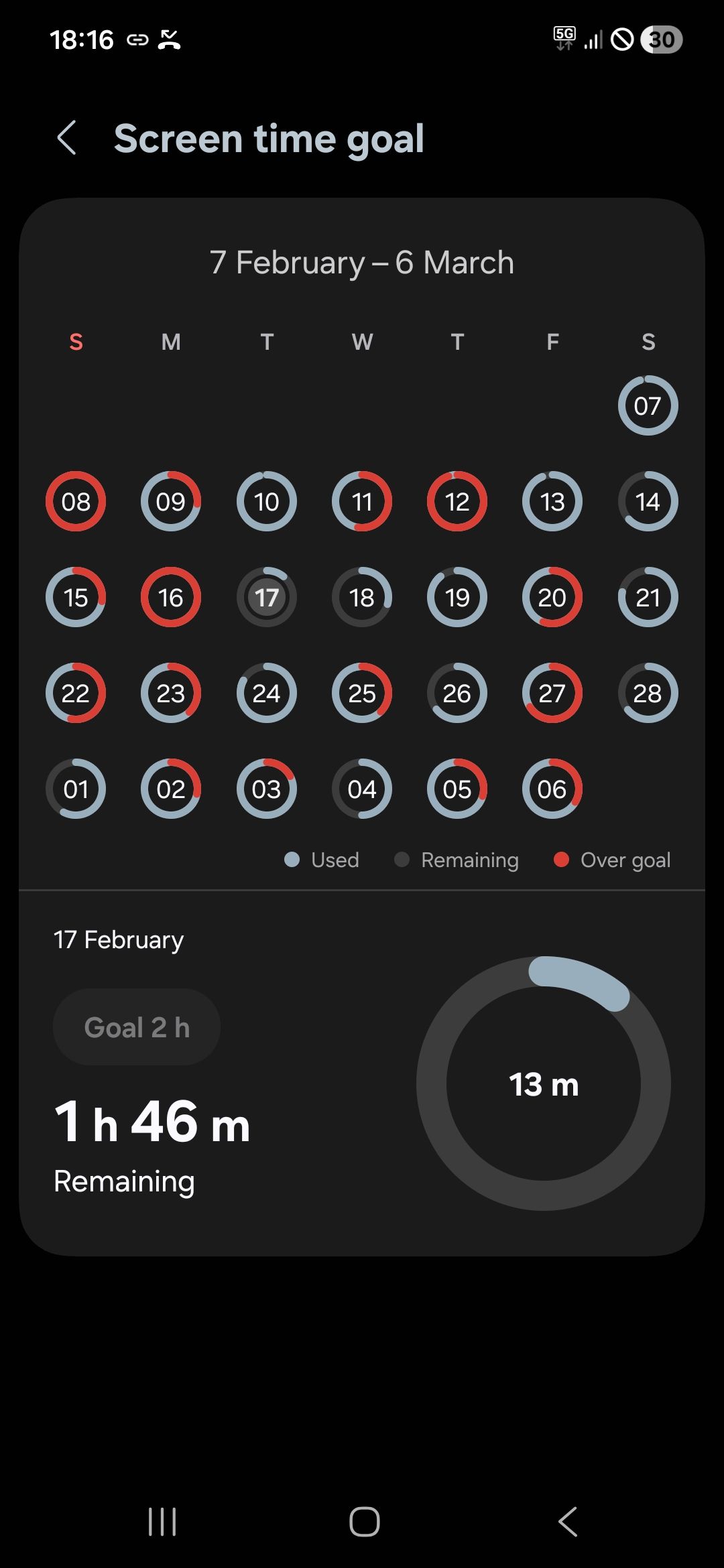
Task: Select day 08 in the calendar
Action: tap(76, 501)
